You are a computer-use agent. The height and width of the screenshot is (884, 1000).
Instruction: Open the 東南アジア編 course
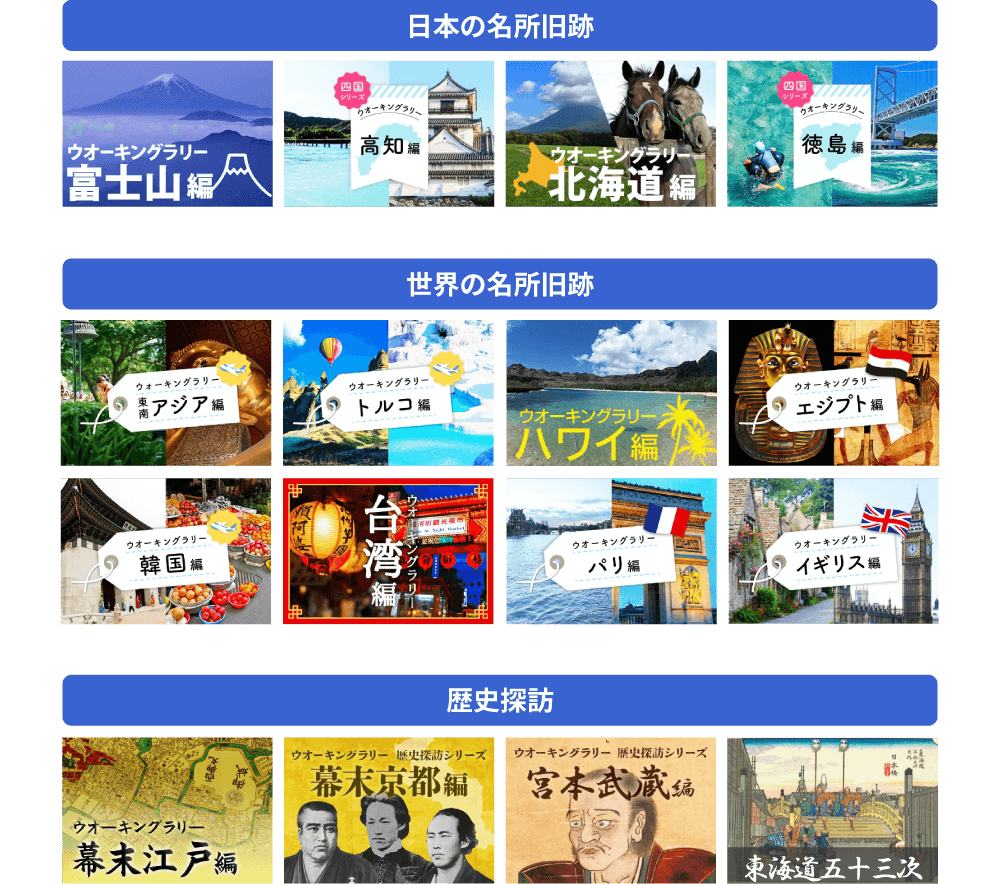tap(166, 393)
